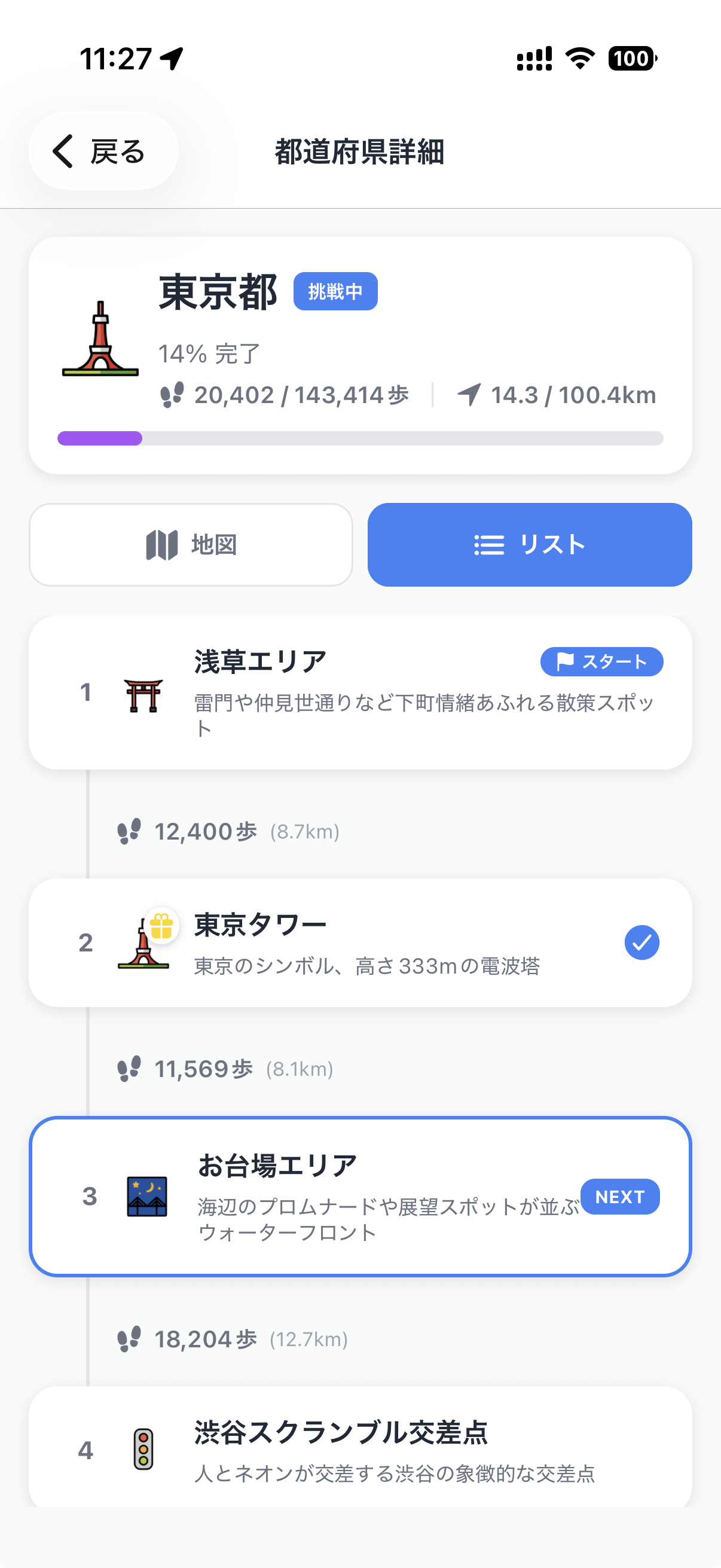The image size is (721, 1568).
Task: Tap the NEXT badge on お台場エリア
Action: tap(620, 1196)
